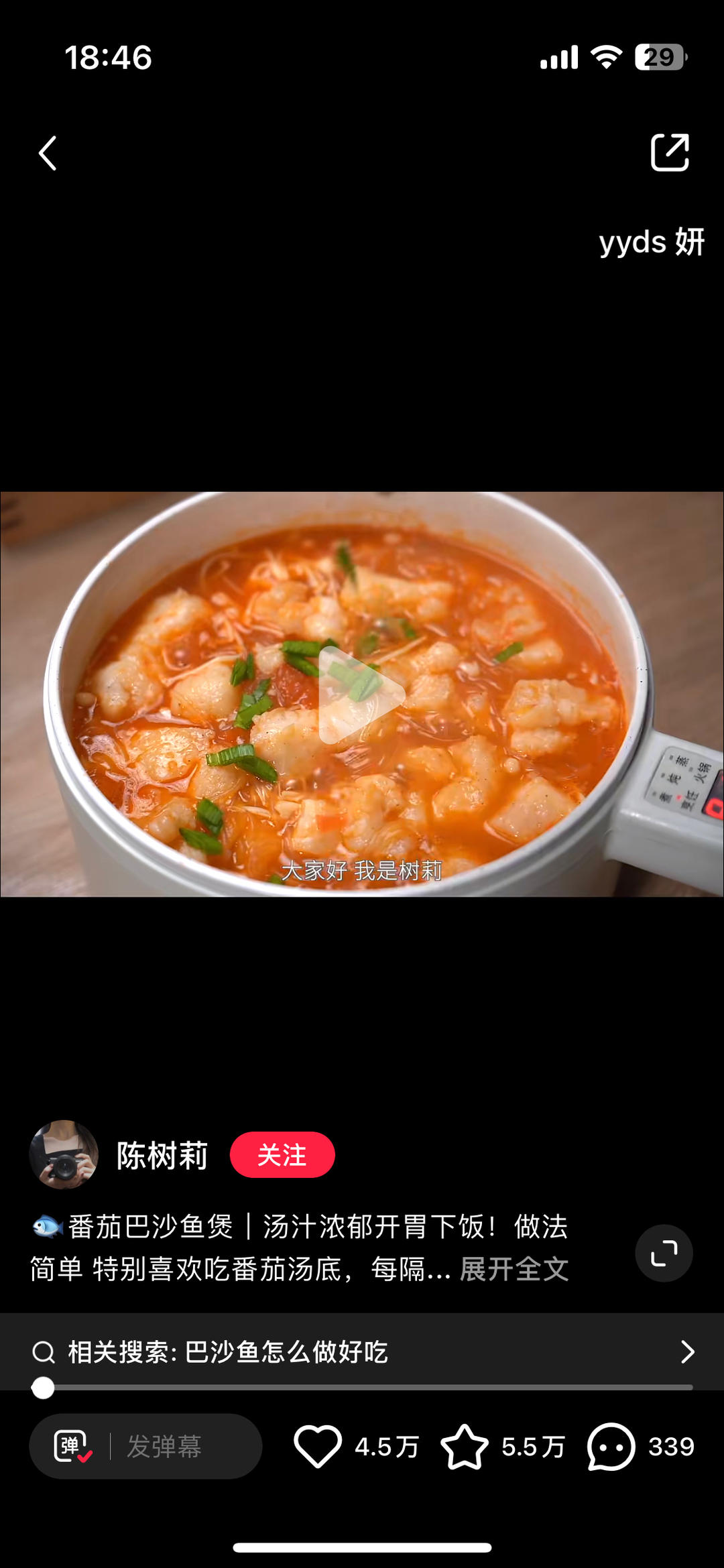
Task: Open the 339 comments
Action: (x=611, y=1446)
